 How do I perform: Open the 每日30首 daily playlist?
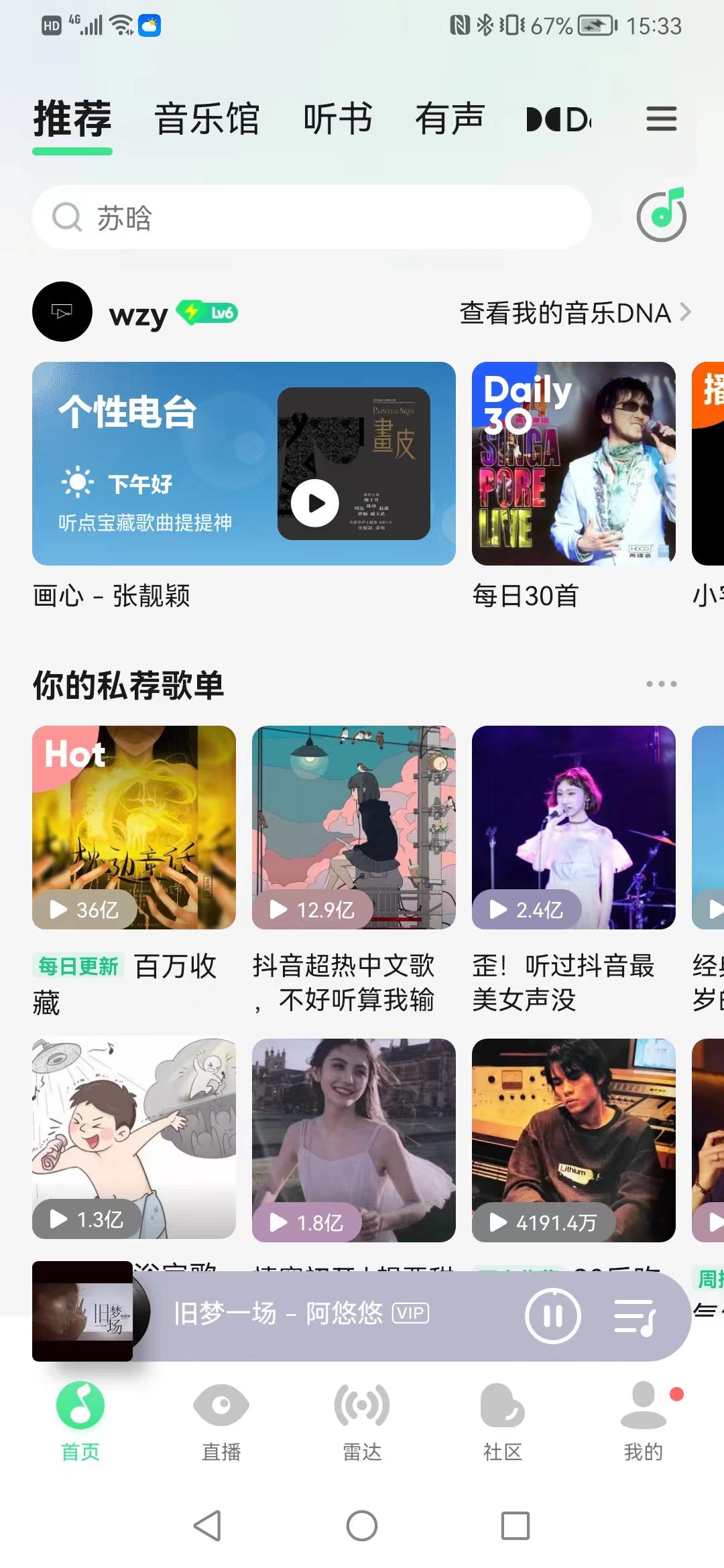pos(573,464)
